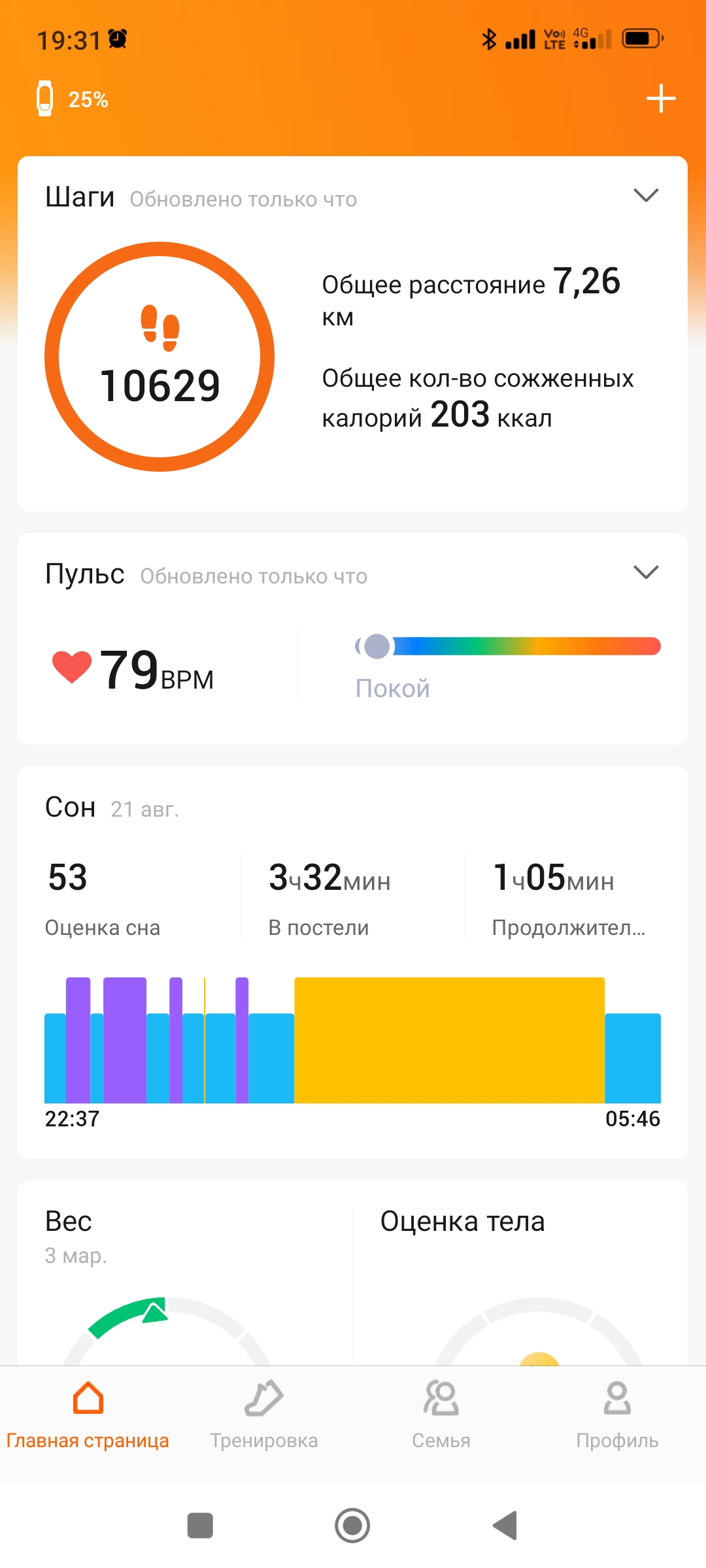Image resolution: width=706 pixels, height=1568 pixels.
Task: Tap the system home button
Action: [352, 1526]
